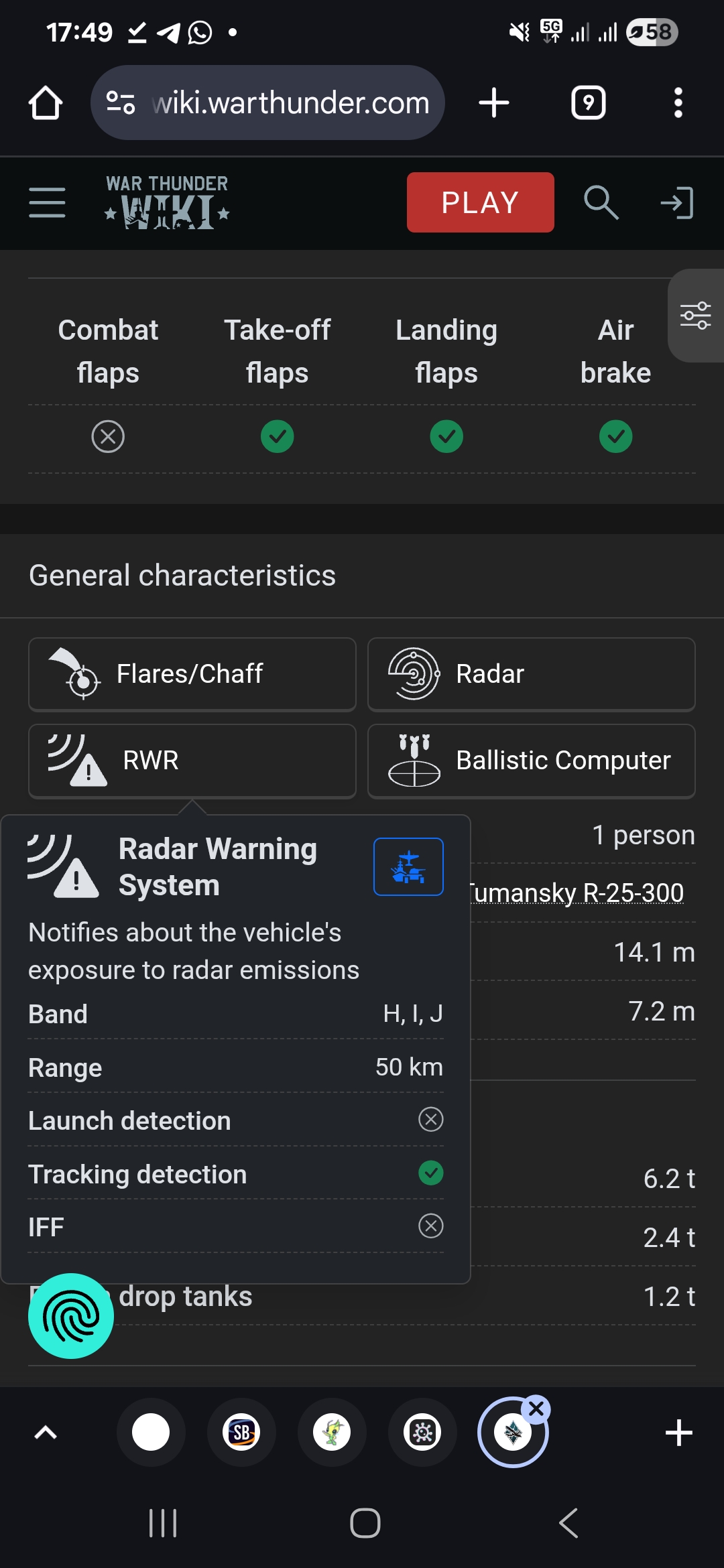The image size is (724, 1568).
Task: Tap the blue vehicle-types icon in RWR popup
Action: (x=408, y=866)
